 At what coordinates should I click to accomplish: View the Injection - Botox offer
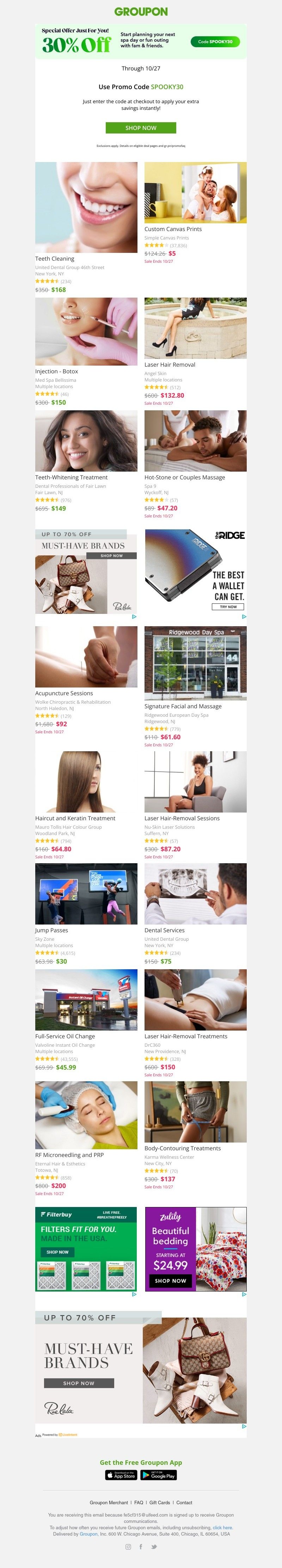[86, 332]
